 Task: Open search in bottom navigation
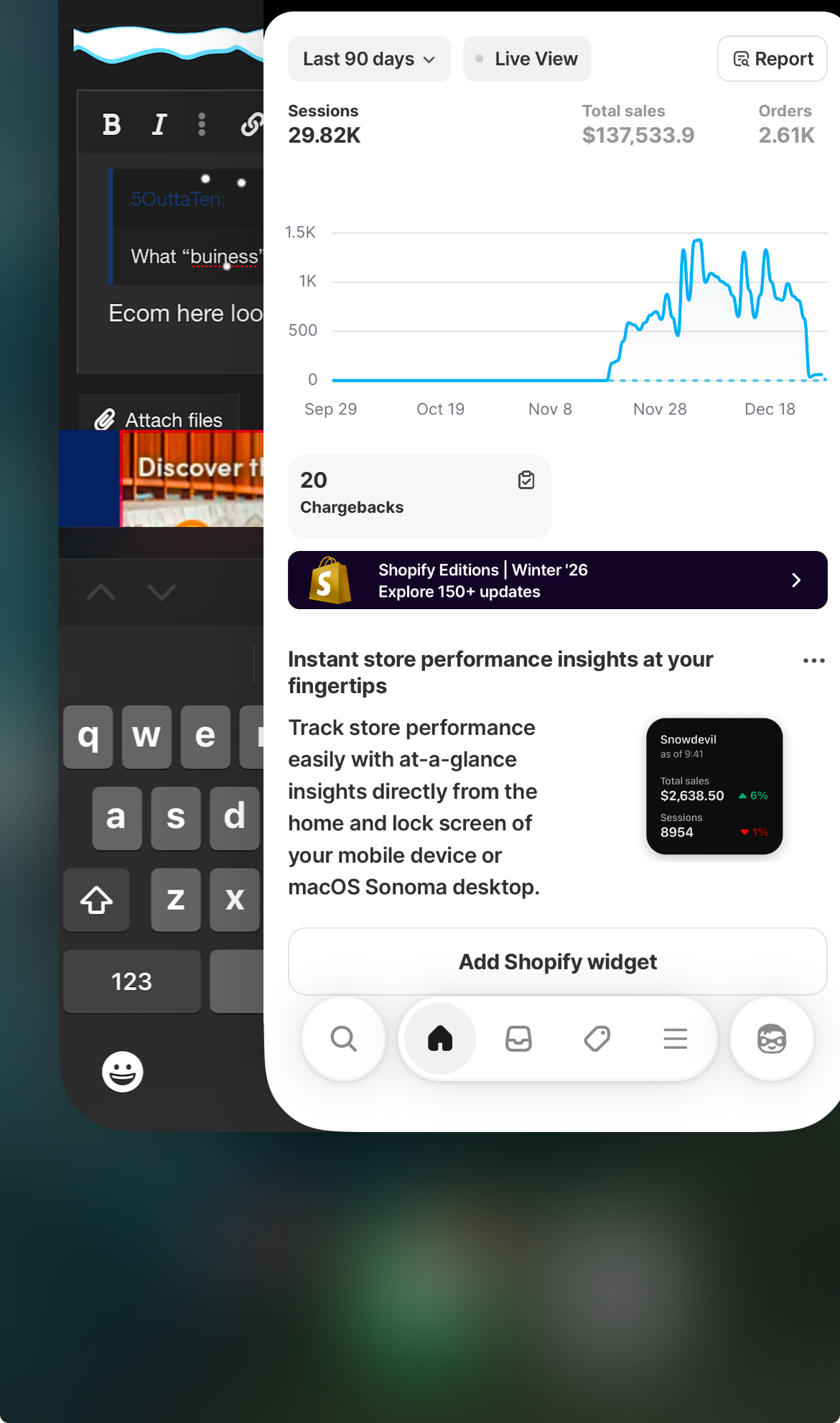344,1039
